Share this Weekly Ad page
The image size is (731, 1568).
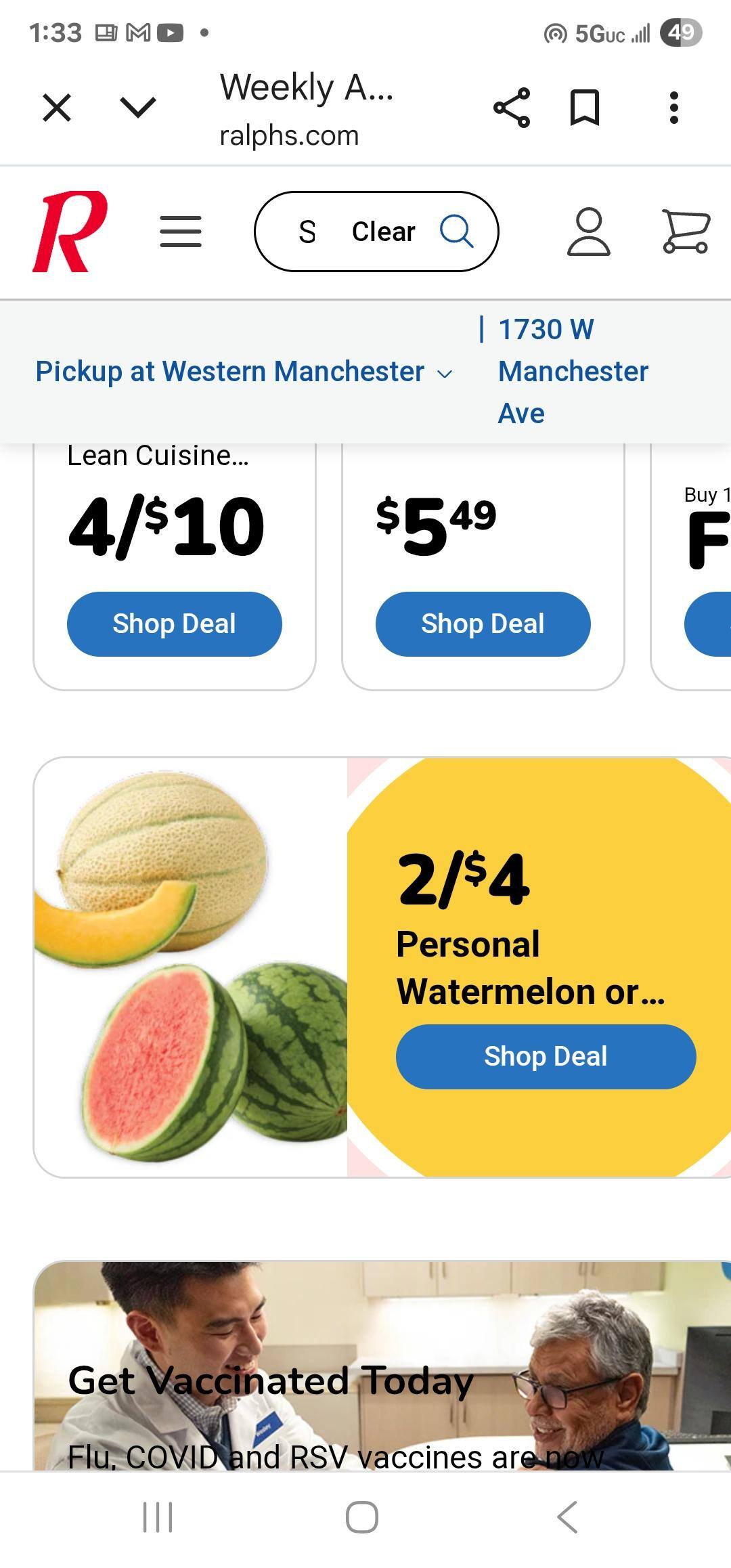pyautogui.click(x=512, y=108)
